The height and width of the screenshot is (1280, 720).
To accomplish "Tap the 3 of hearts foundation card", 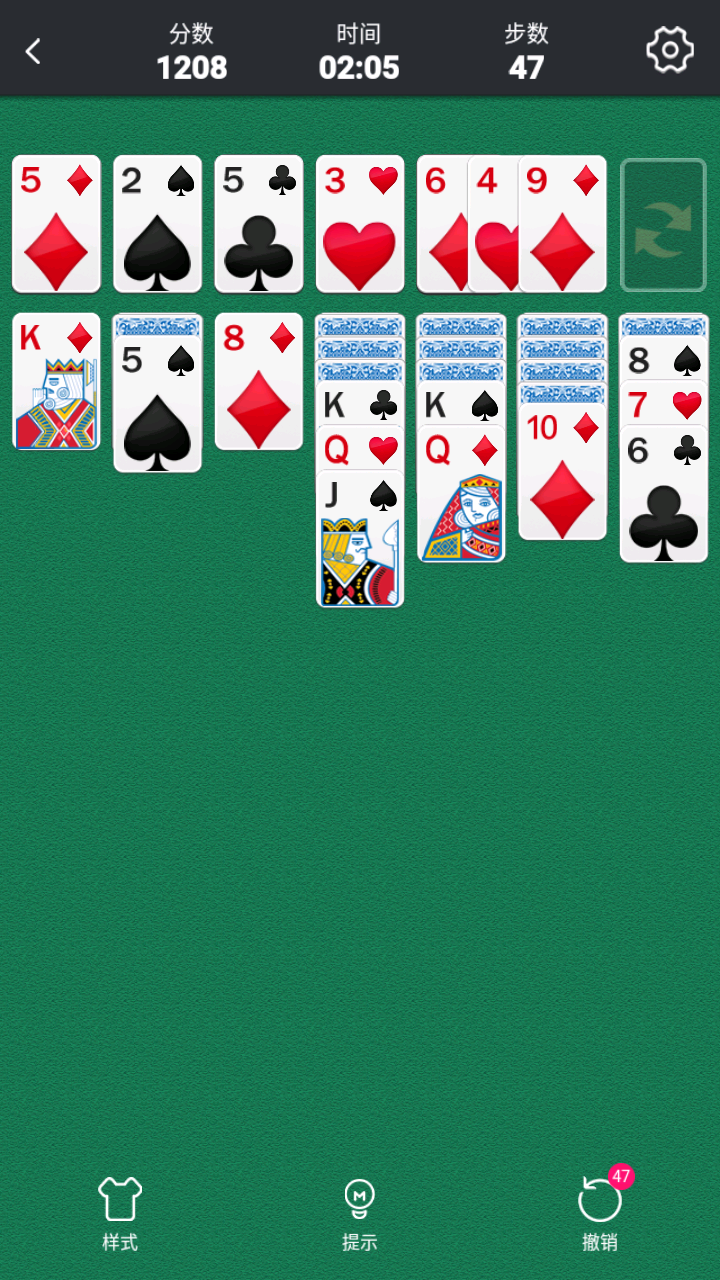I will tap(360, 225).
